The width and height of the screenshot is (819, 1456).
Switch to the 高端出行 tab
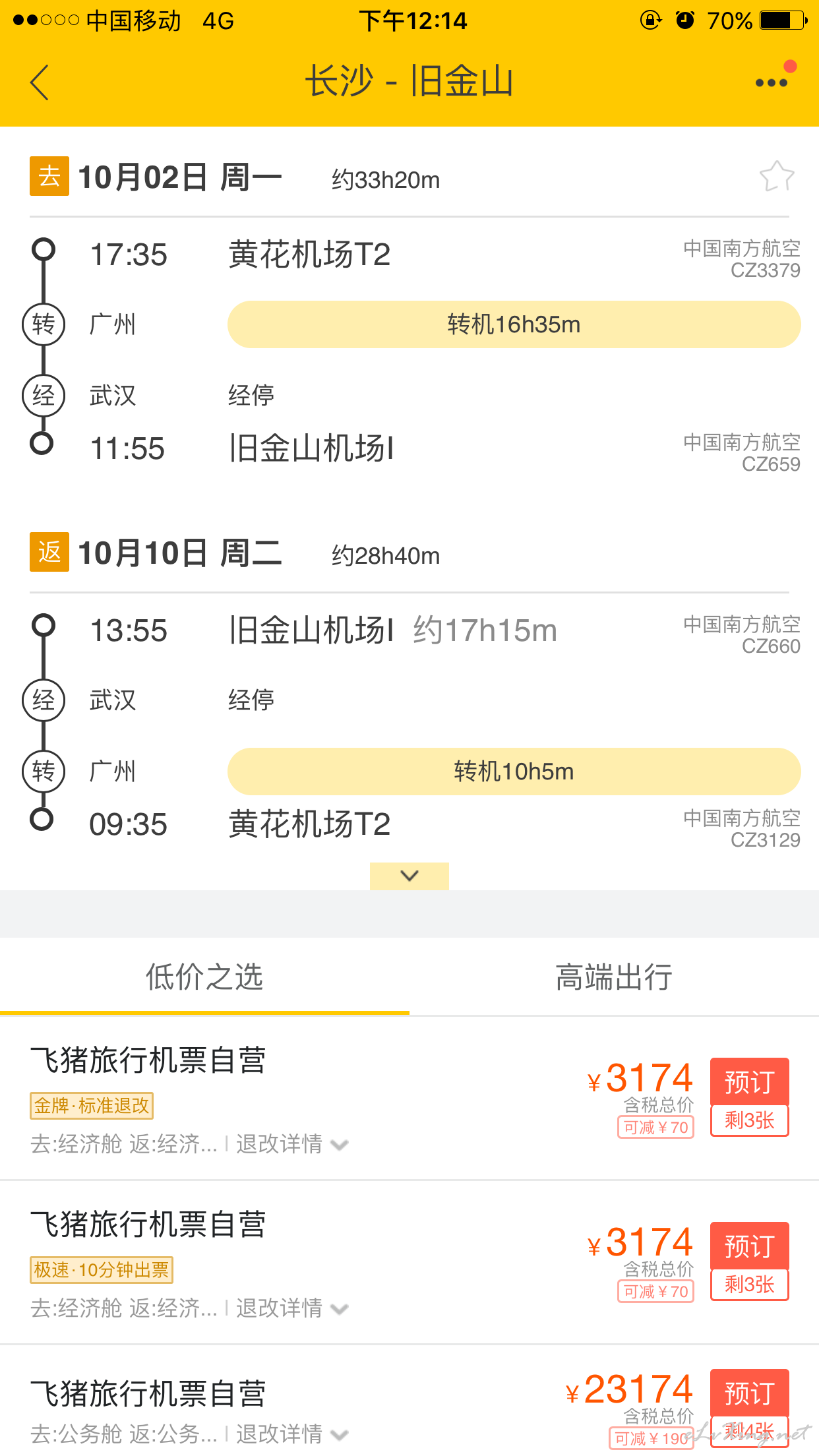(614, 977)
